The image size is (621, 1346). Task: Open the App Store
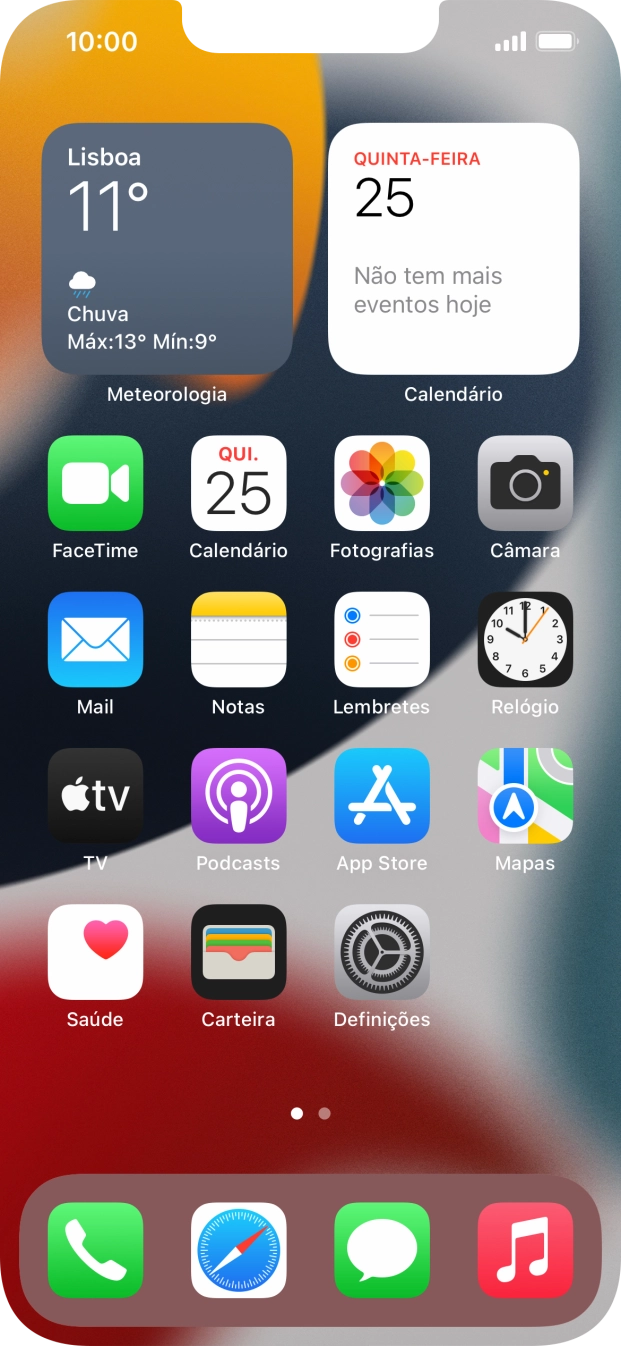[382, 796]
